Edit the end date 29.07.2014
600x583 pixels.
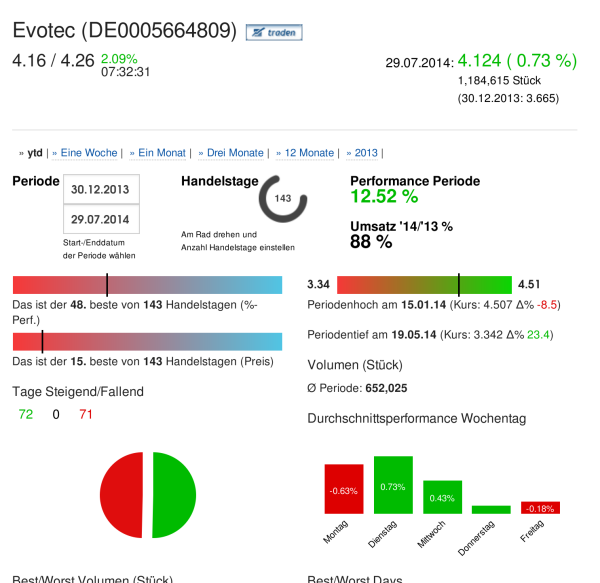101,219
